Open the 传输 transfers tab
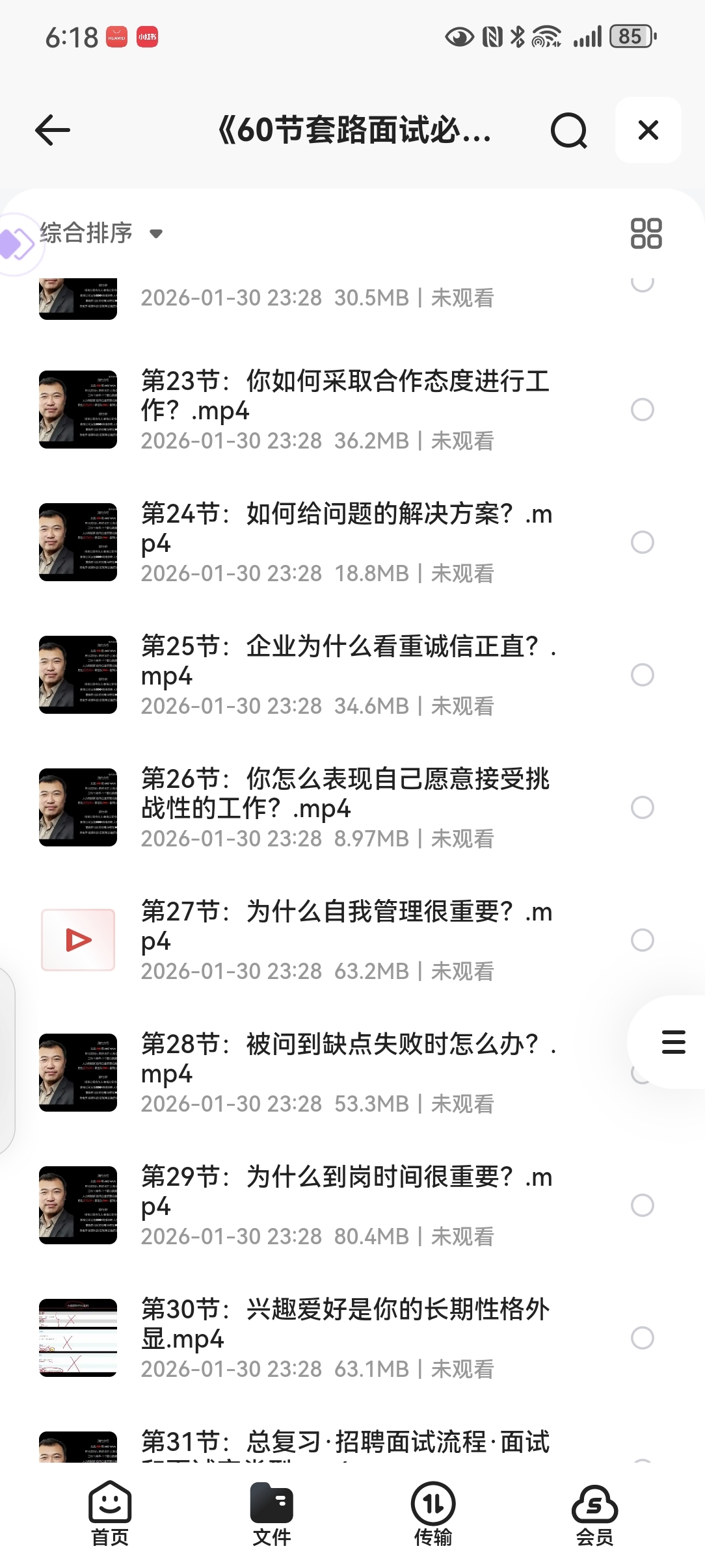 pyautogui.click(x=433, y=1513)
